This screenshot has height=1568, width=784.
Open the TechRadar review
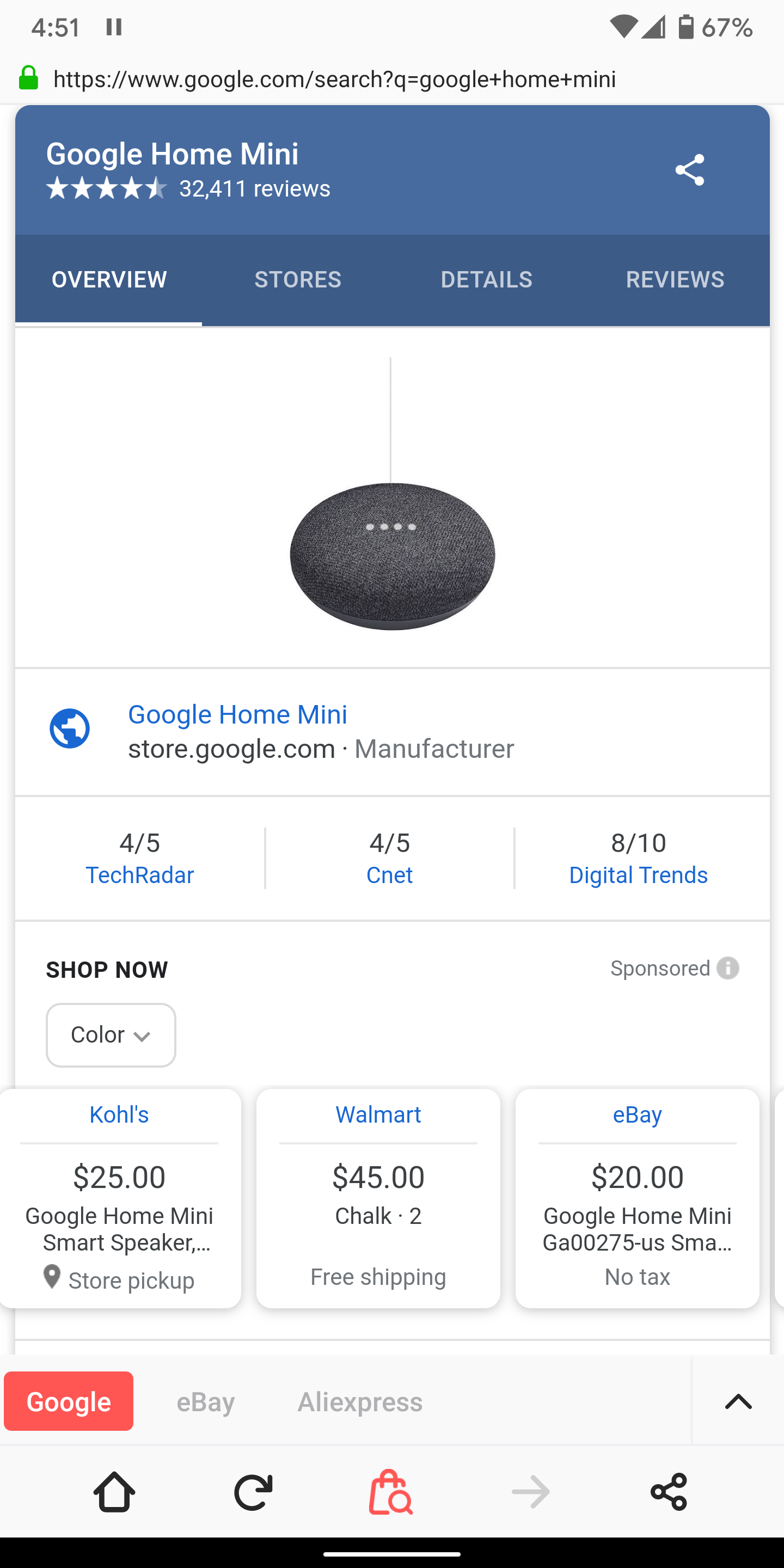point(139,875)
